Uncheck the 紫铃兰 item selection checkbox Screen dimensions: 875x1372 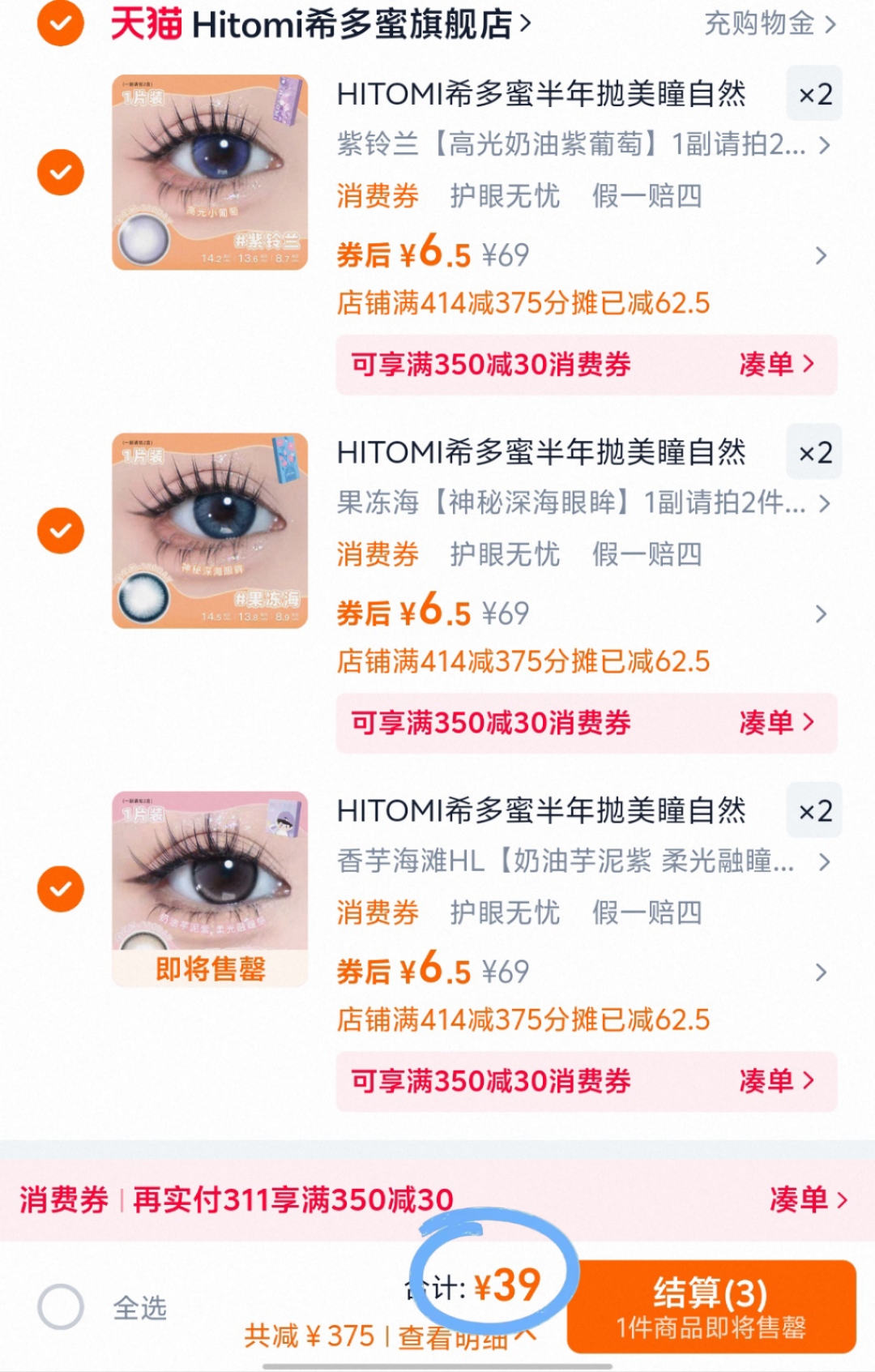pyautogui.click(x=58, y=172)
